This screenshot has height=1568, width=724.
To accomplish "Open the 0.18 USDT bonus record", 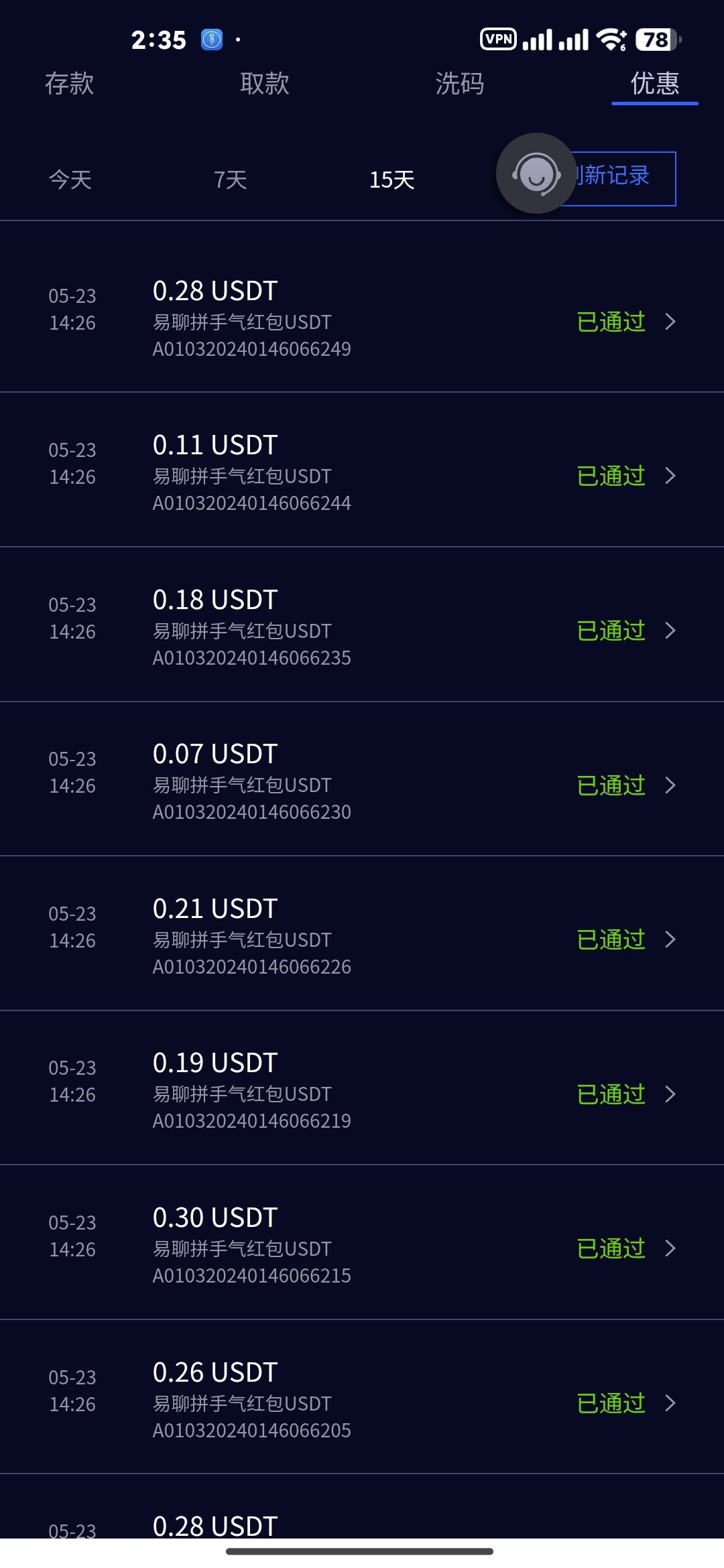I will (362, 629).
